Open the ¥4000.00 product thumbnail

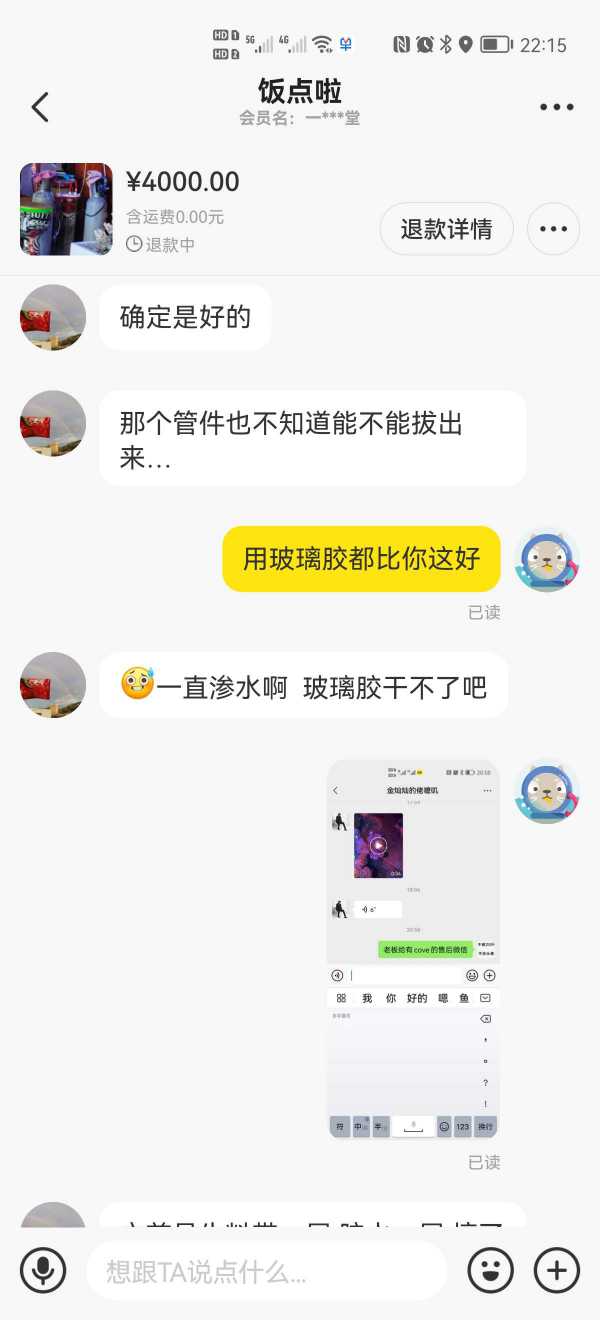pos(66,209)
